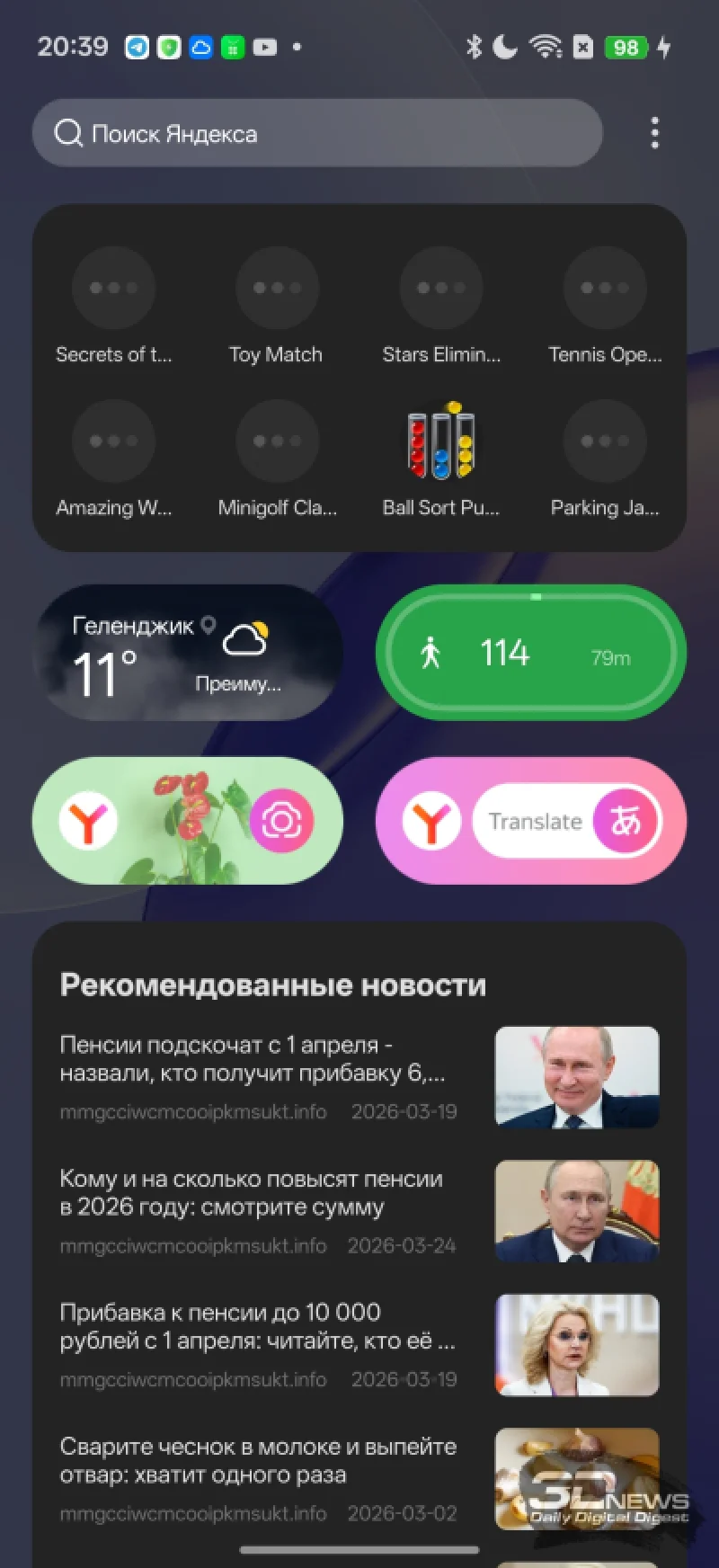
Task: Play the Ball Sort Pu... game
Action: [440, 442]
